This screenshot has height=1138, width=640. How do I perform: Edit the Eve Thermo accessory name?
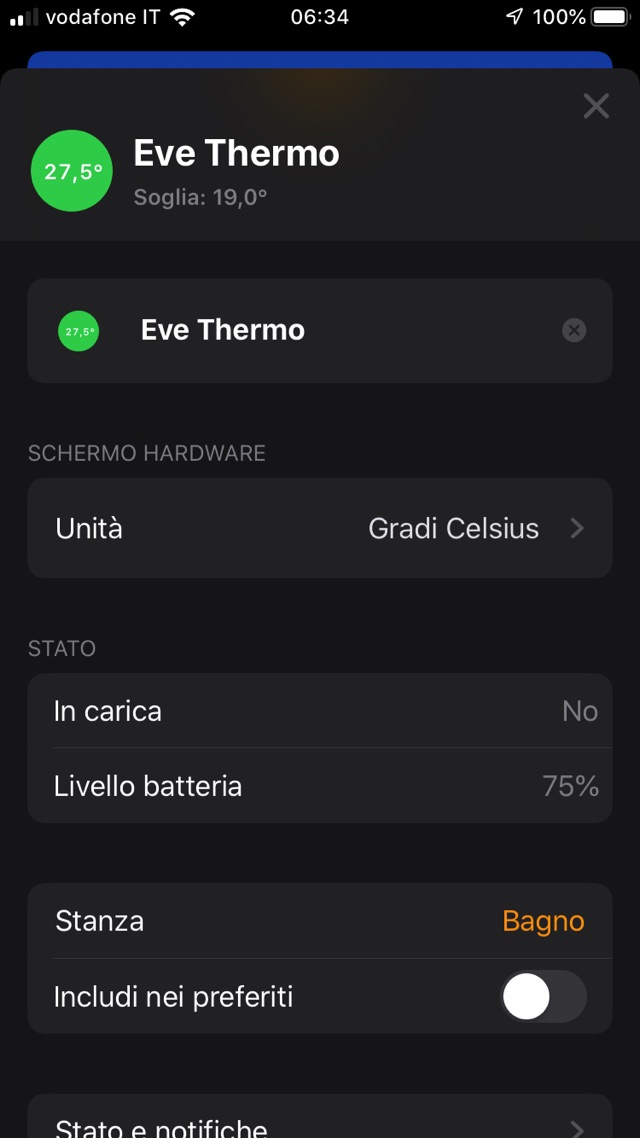click(300, 330)
